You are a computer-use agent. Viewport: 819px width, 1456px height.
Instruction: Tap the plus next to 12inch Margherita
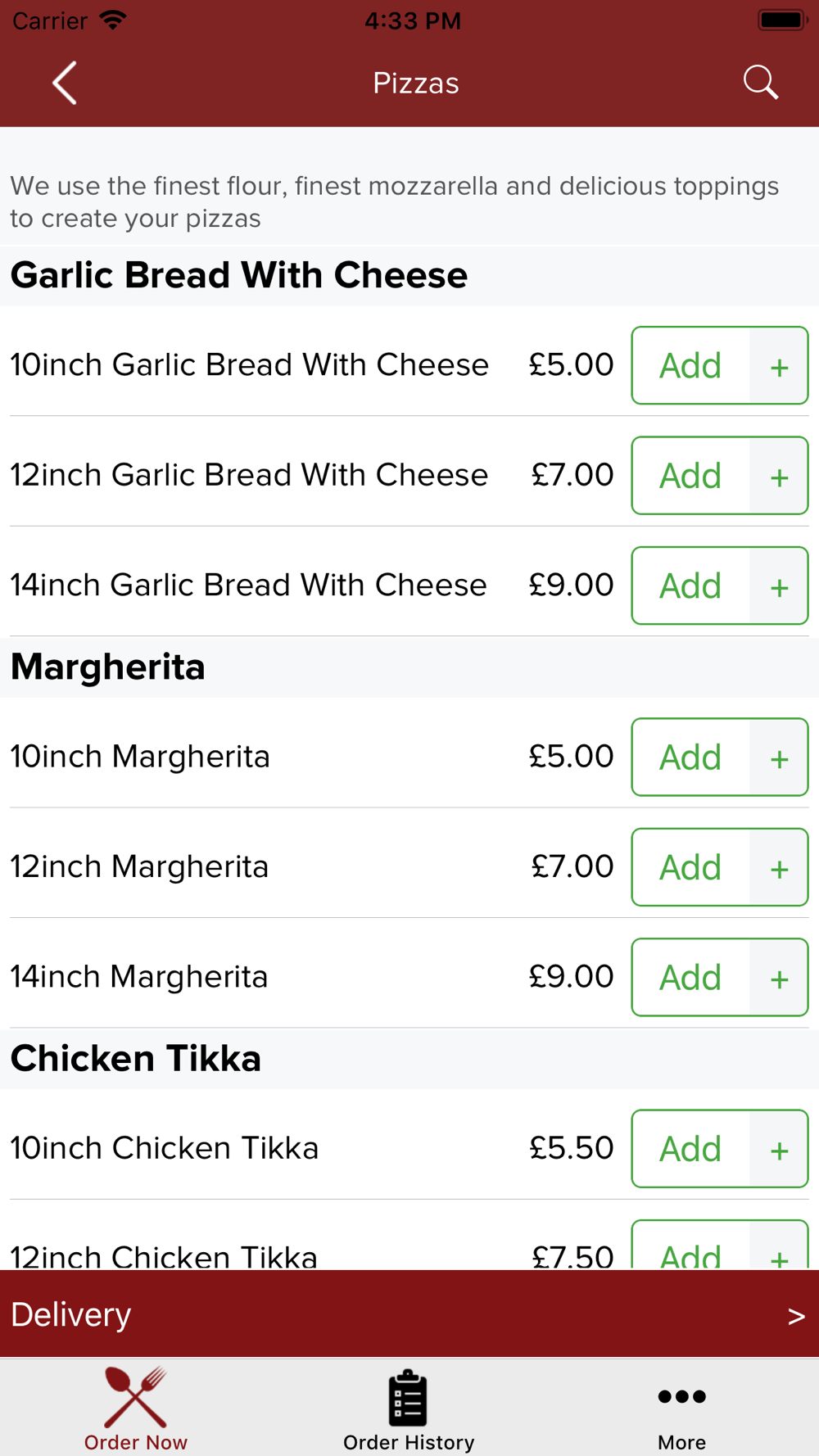779,867
